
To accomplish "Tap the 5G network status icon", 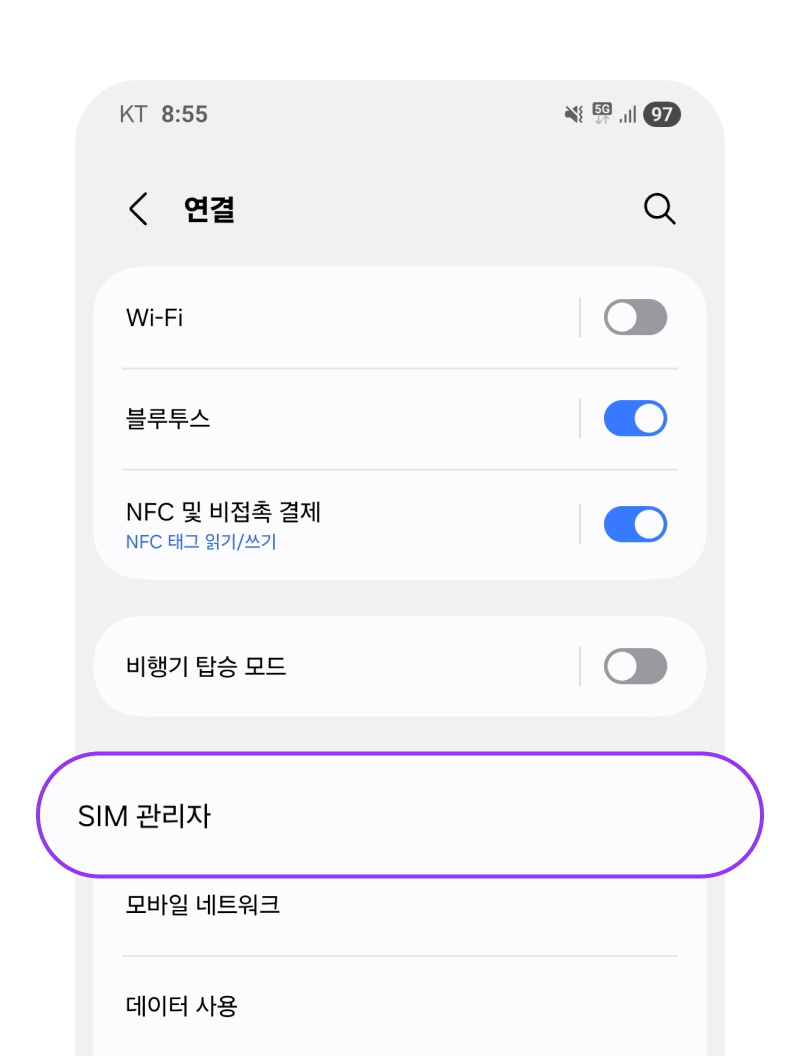I will coord(602,107).
